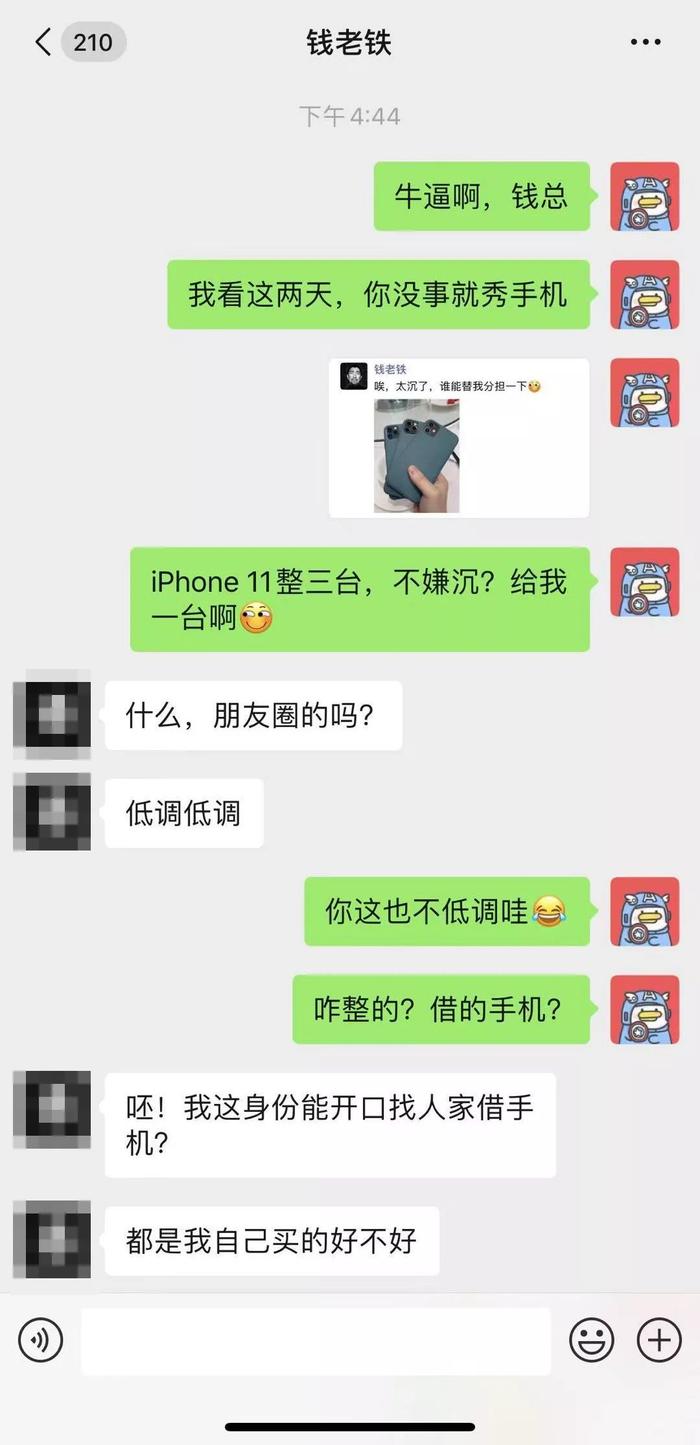This screenshot has height=1445, width=700.
Task: Open the shared Moments screenshot image
Action: [458, 438]
